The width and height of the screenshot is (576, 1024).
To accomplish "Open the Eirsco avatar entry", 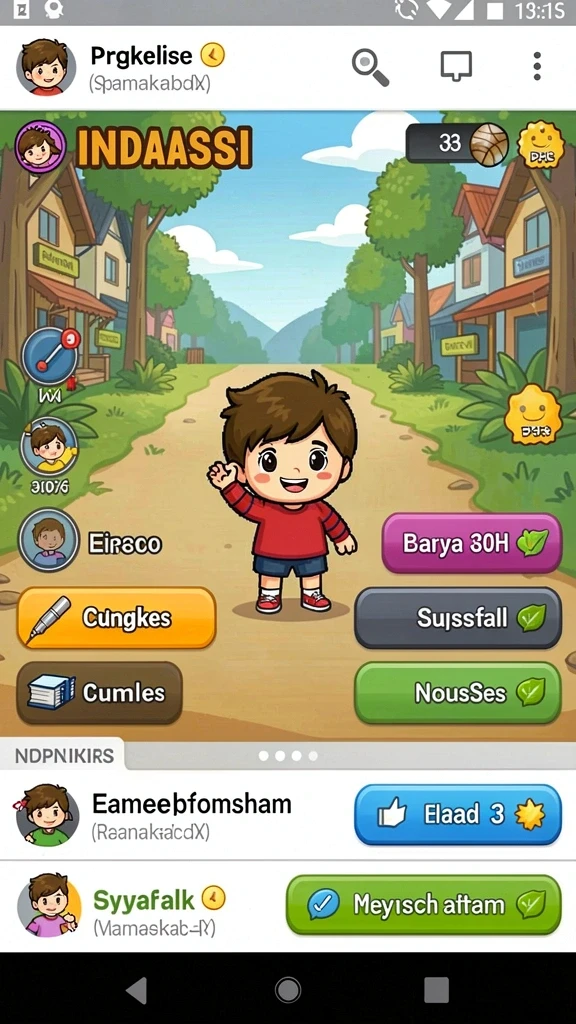I will pos(90,543).
